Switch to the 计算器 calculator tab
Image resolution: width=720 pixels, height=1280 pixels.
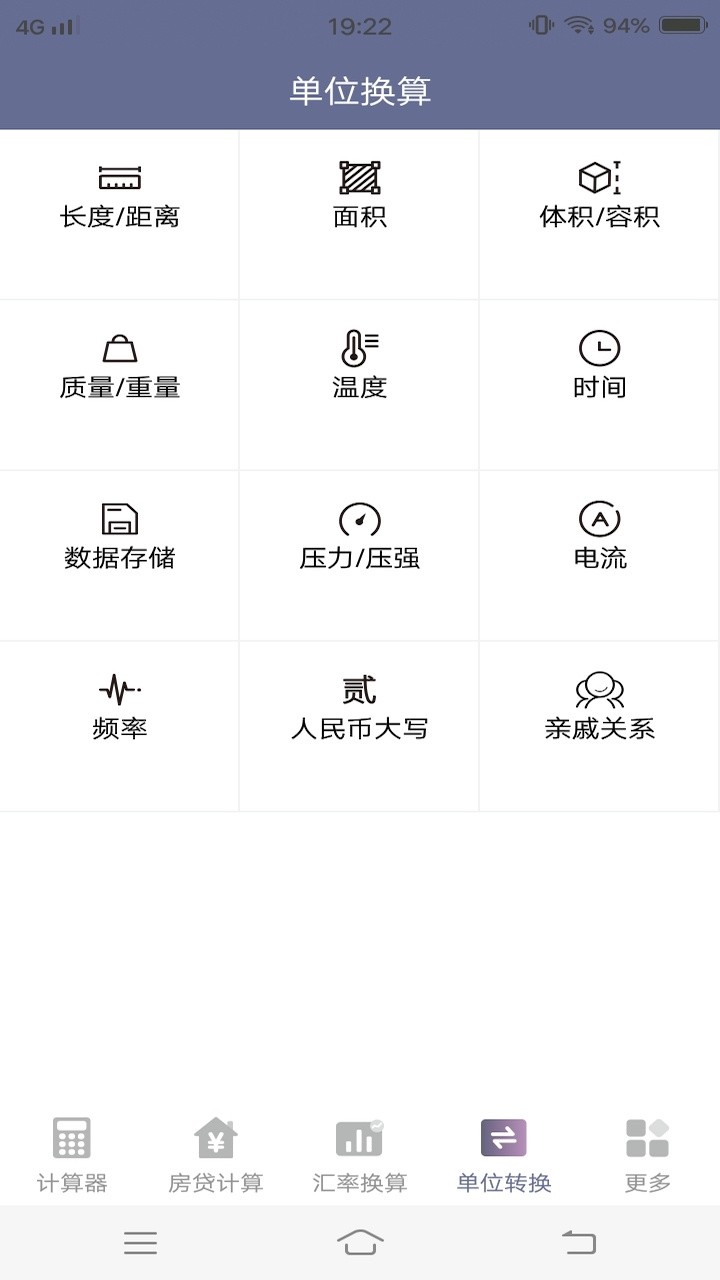click(71, 1150)
